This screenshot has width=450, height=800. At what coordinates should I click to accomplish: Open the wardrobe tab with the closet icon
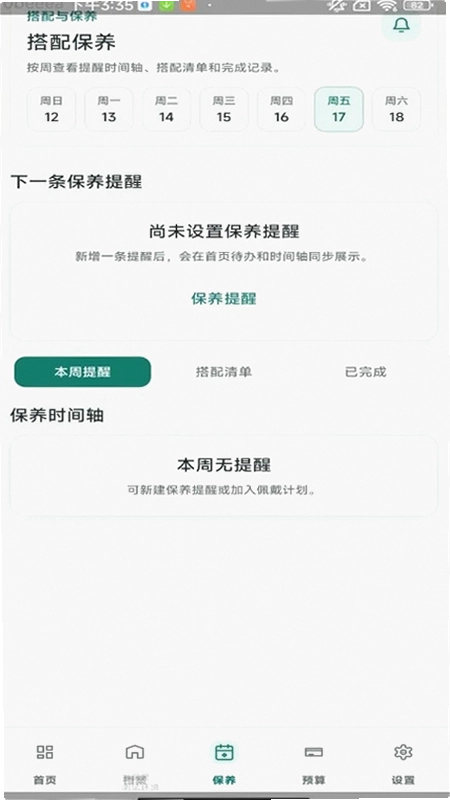coord(135,763)
